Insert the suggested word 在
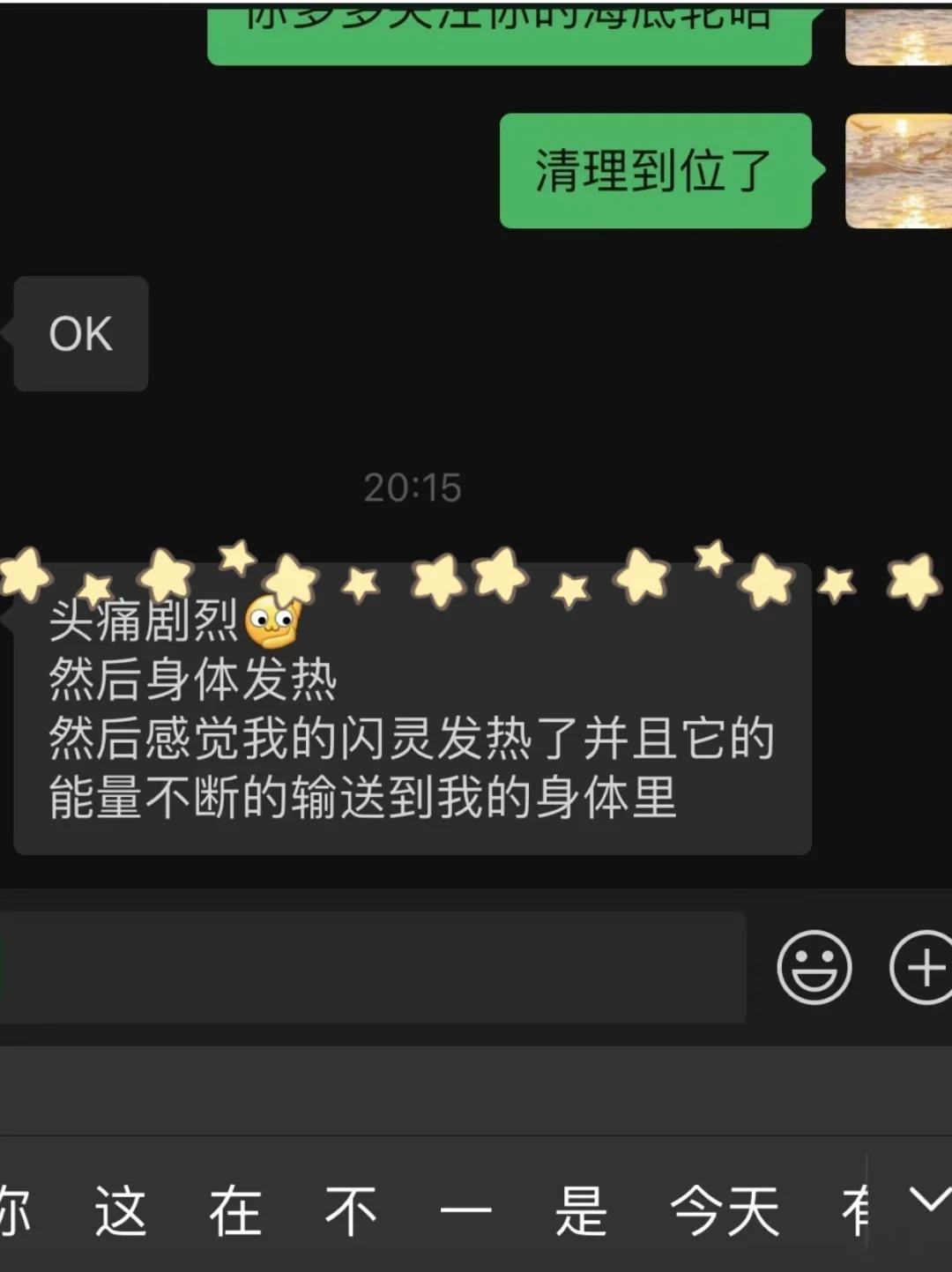 point(235,1210)
